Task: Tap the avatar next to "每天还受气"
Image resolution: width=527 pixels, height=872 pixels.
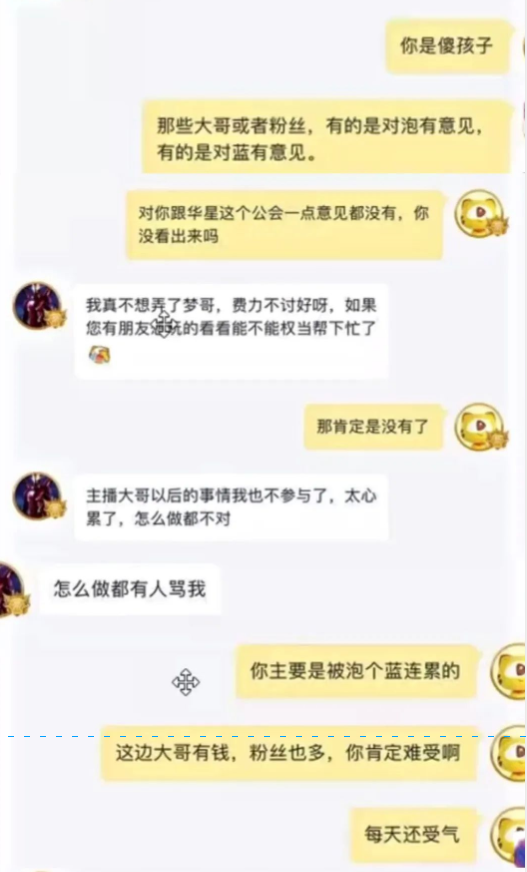Action: (509, 835)
